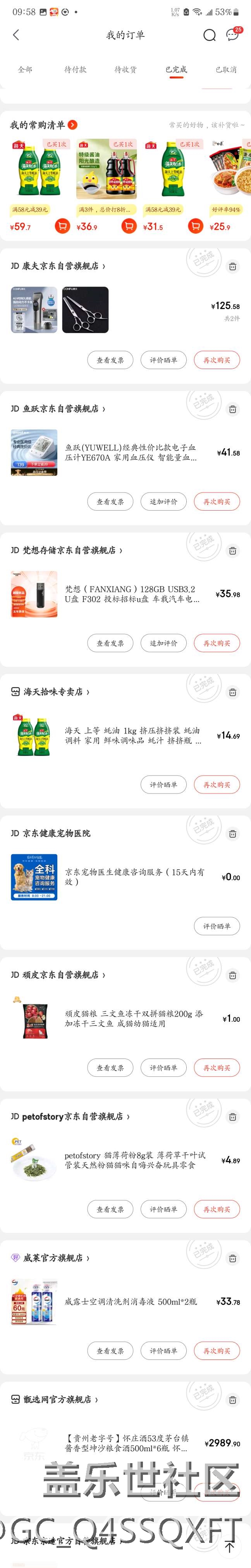Open the order search icon
Screen dimensions: 251x1568
[209, 35]
